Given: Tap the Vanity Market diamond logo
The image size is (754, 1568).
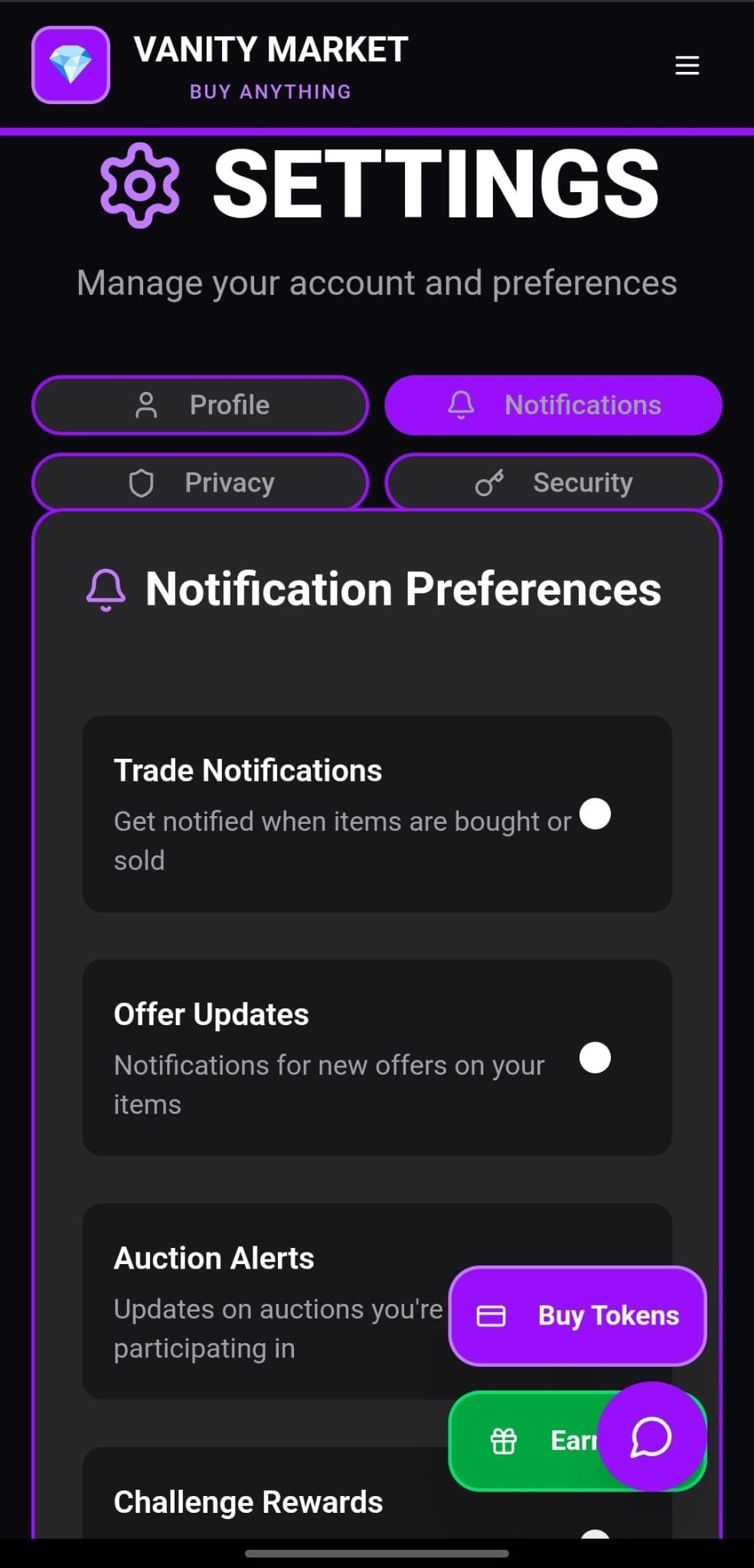Looking at the screenshot, I should coord(70,65).
